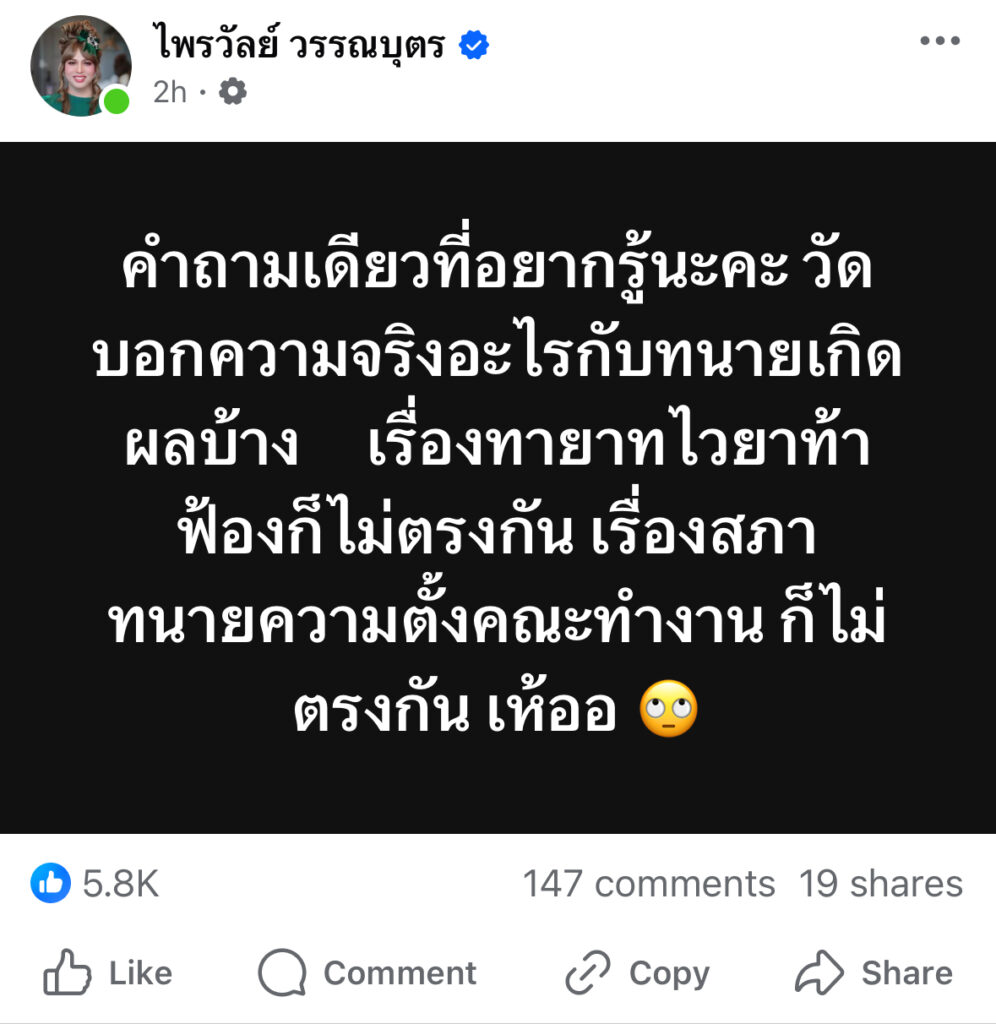Tap the post audience gear icon
996x1024 pixels.
[x=232, y=93]
